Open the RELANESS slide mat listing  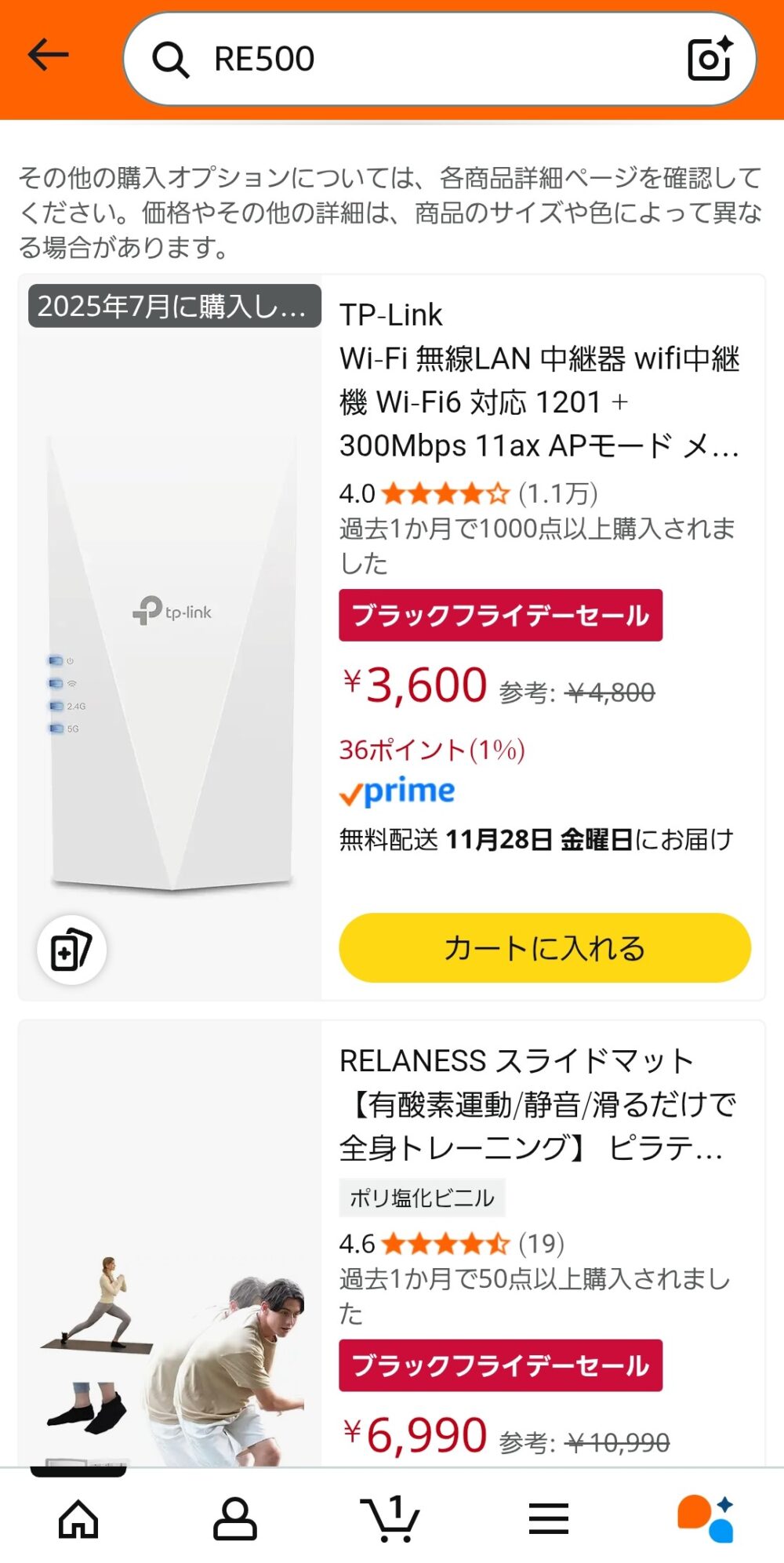[537, 1104]
